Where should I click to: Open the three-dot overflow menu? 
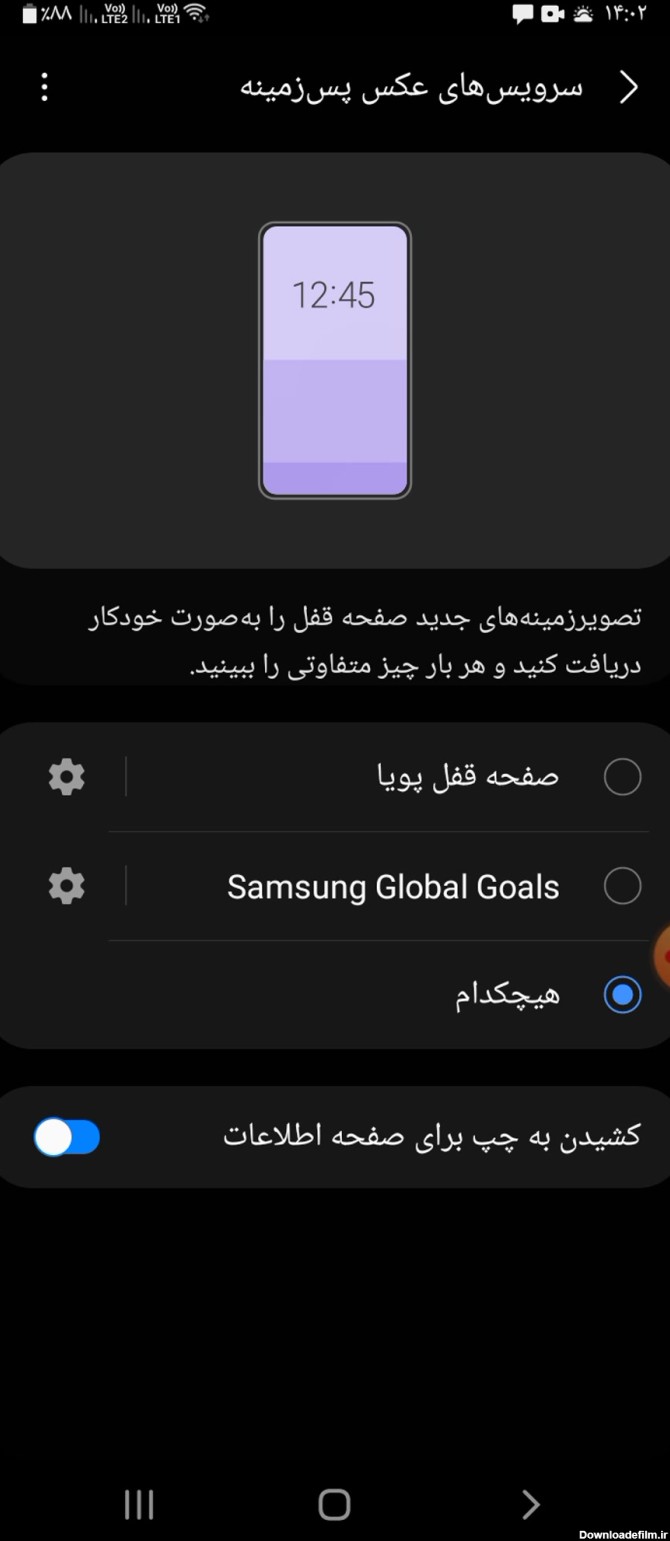(x=45, y=87)
